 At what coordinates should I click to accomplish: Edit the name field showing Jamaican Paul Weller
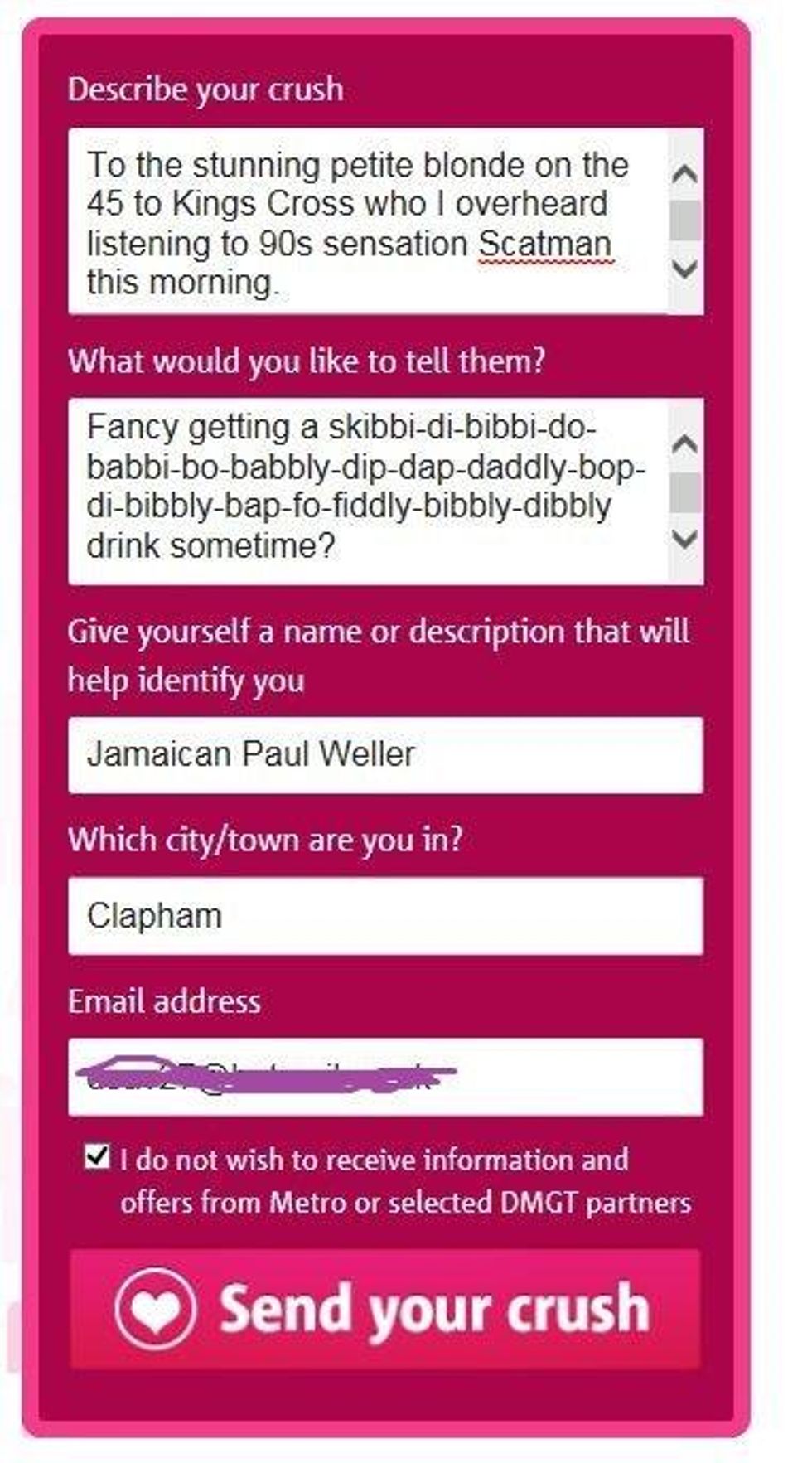(x=385, y=755)
